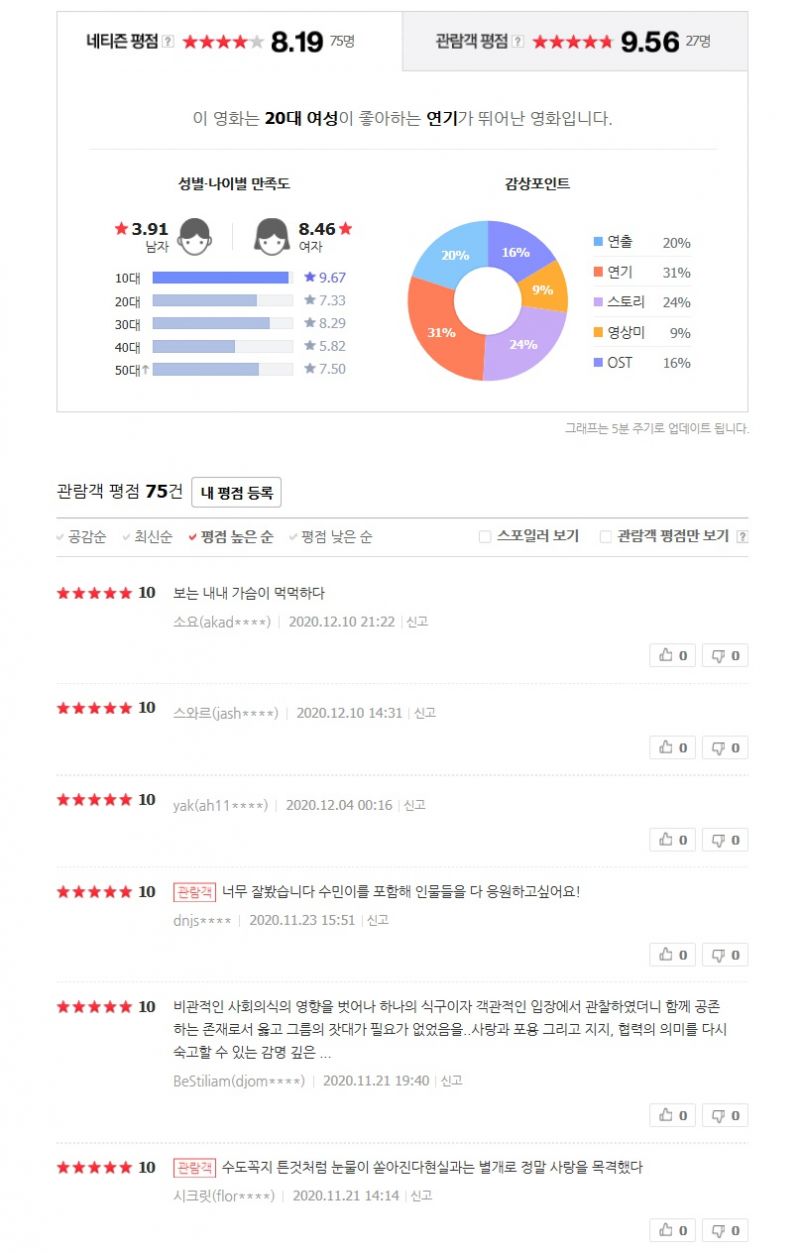Like the review by 소요(akad****)
Screen dimensions: 800x1253
pos(673,656)
